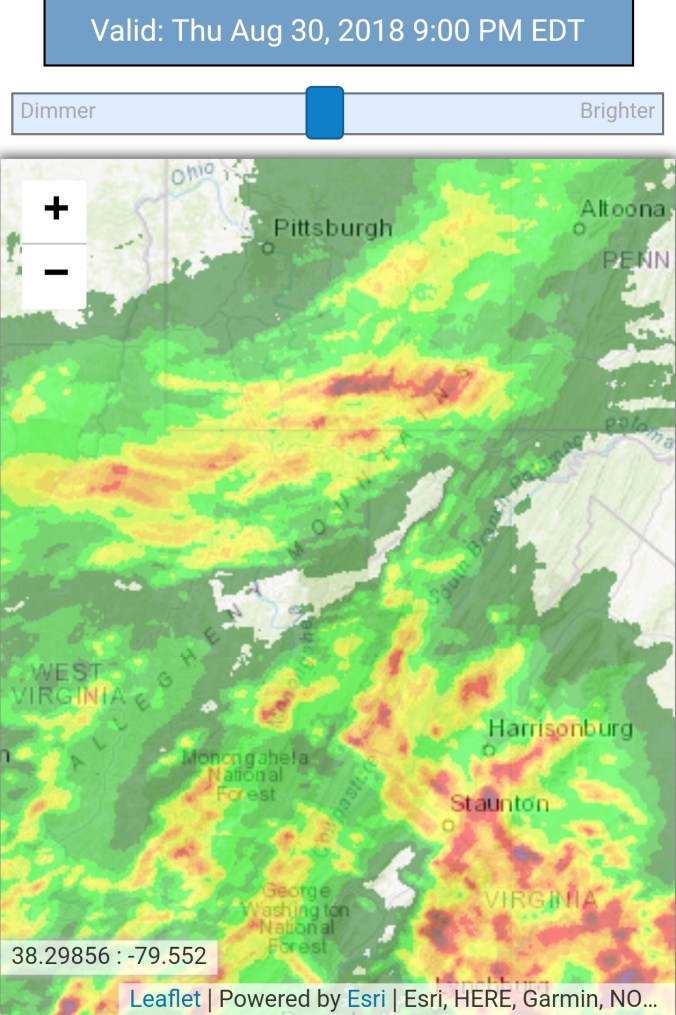Zoom out of the radar map
The image size is (676, 1015).
pos(56,274)
